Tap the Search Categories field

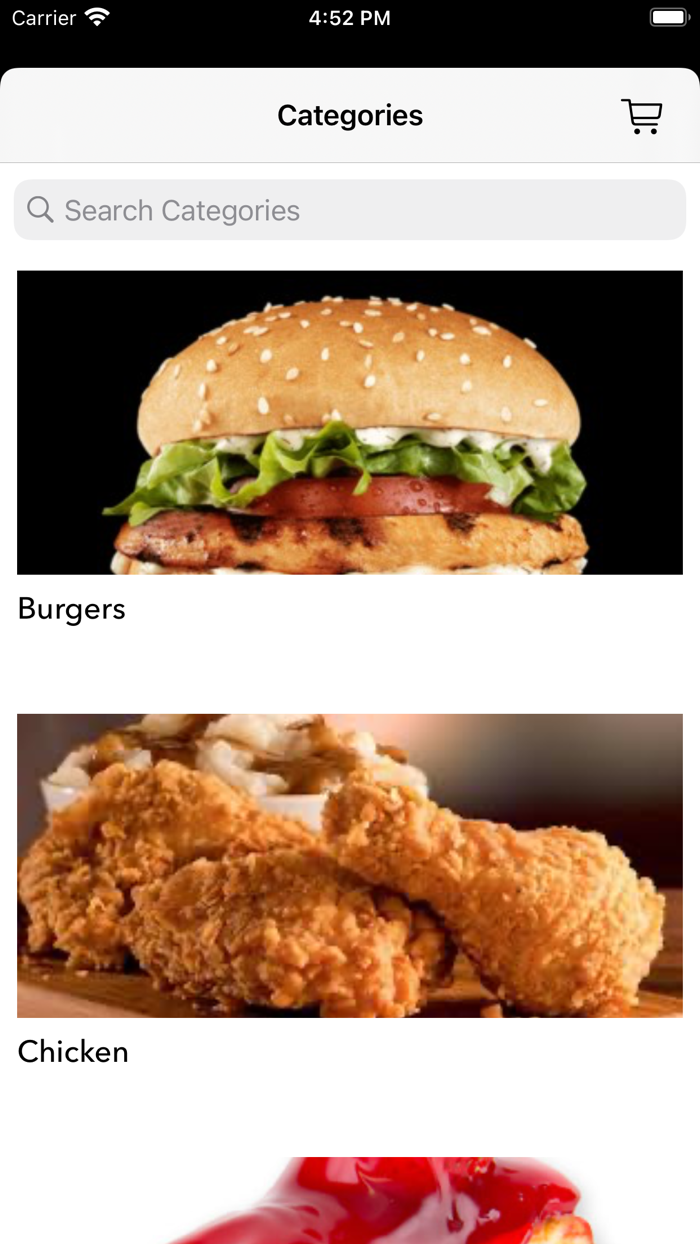350,210
